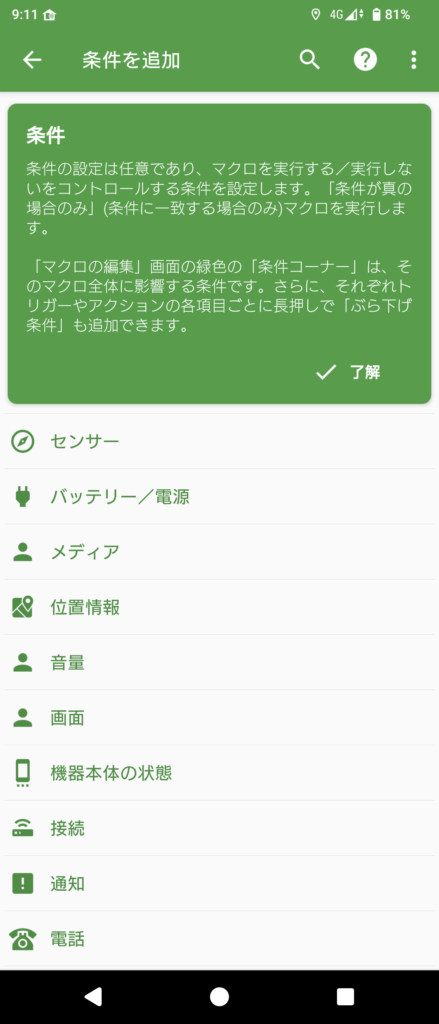Open the help question mark icon
This screenshot has width=439, height=1024.
point(365,60)
